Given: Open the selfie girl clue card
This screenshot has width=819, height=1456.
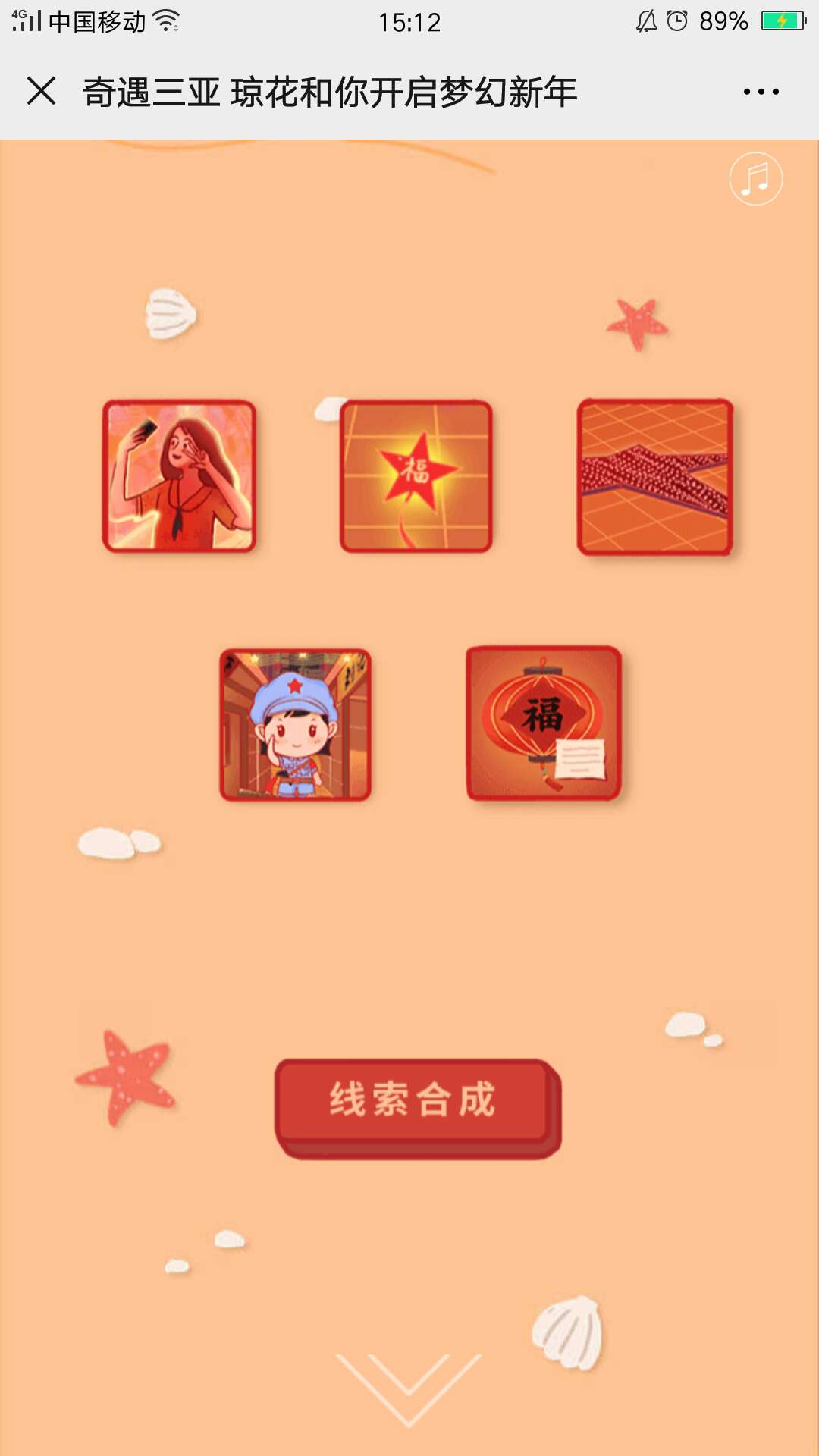Looking at the screenshot, I should click(180, 476).
